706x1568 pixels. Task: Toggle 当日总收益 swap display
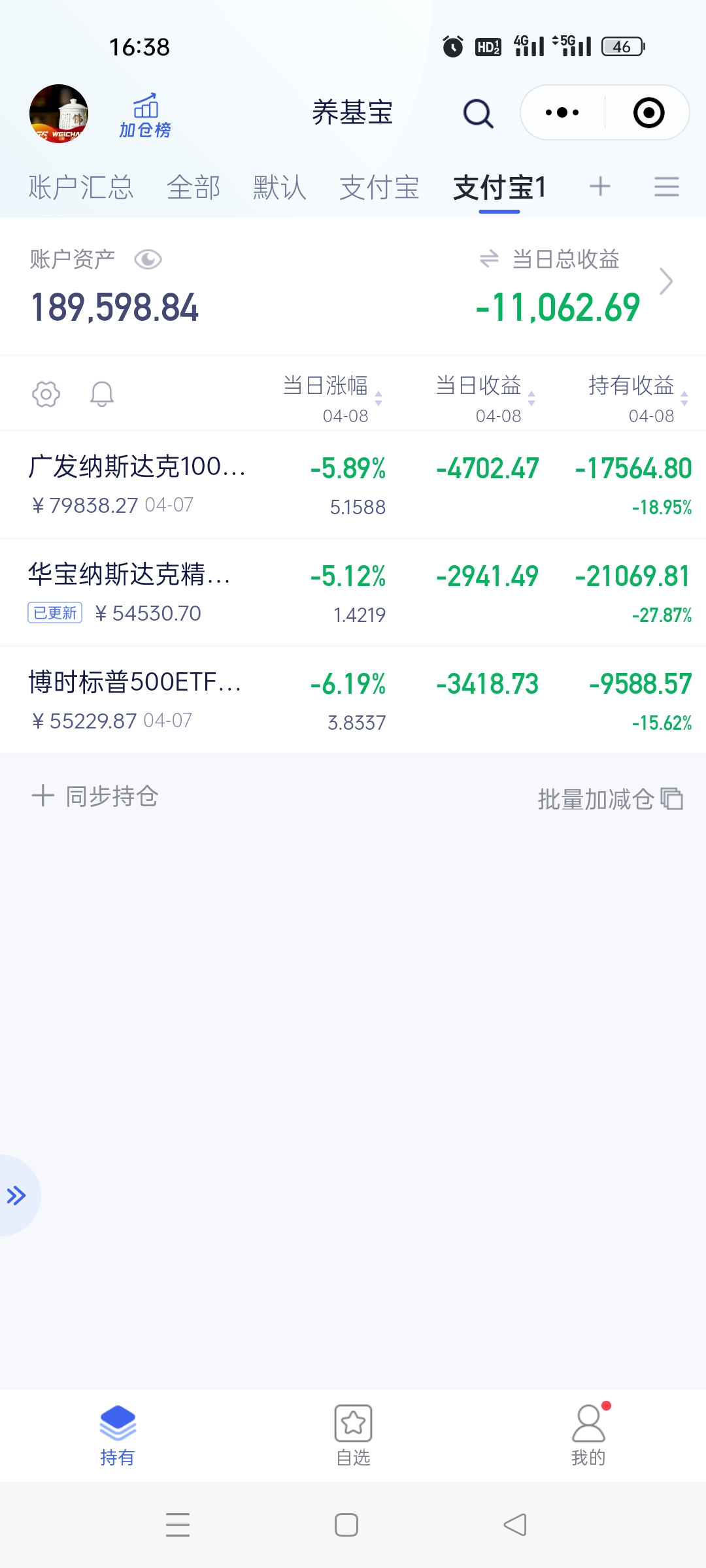[x=489, y=259]
